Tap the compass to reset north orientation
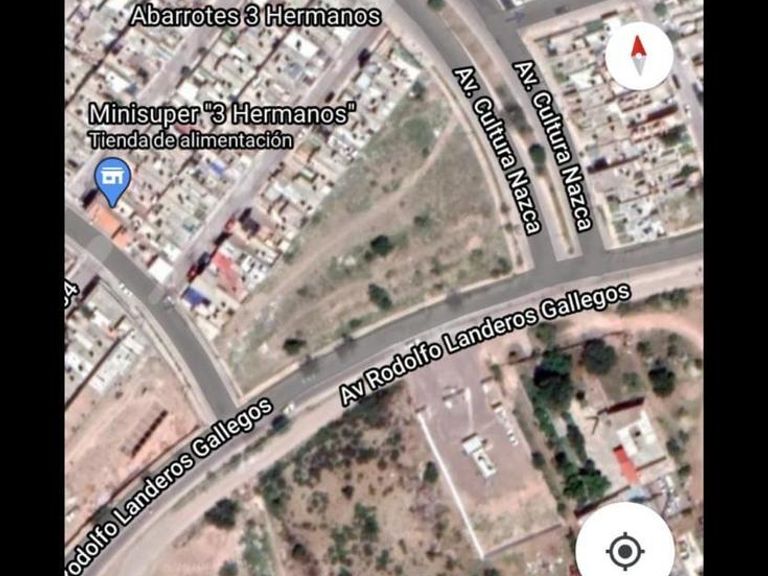This screenshot has height=576, width=768. click(639, 53)
